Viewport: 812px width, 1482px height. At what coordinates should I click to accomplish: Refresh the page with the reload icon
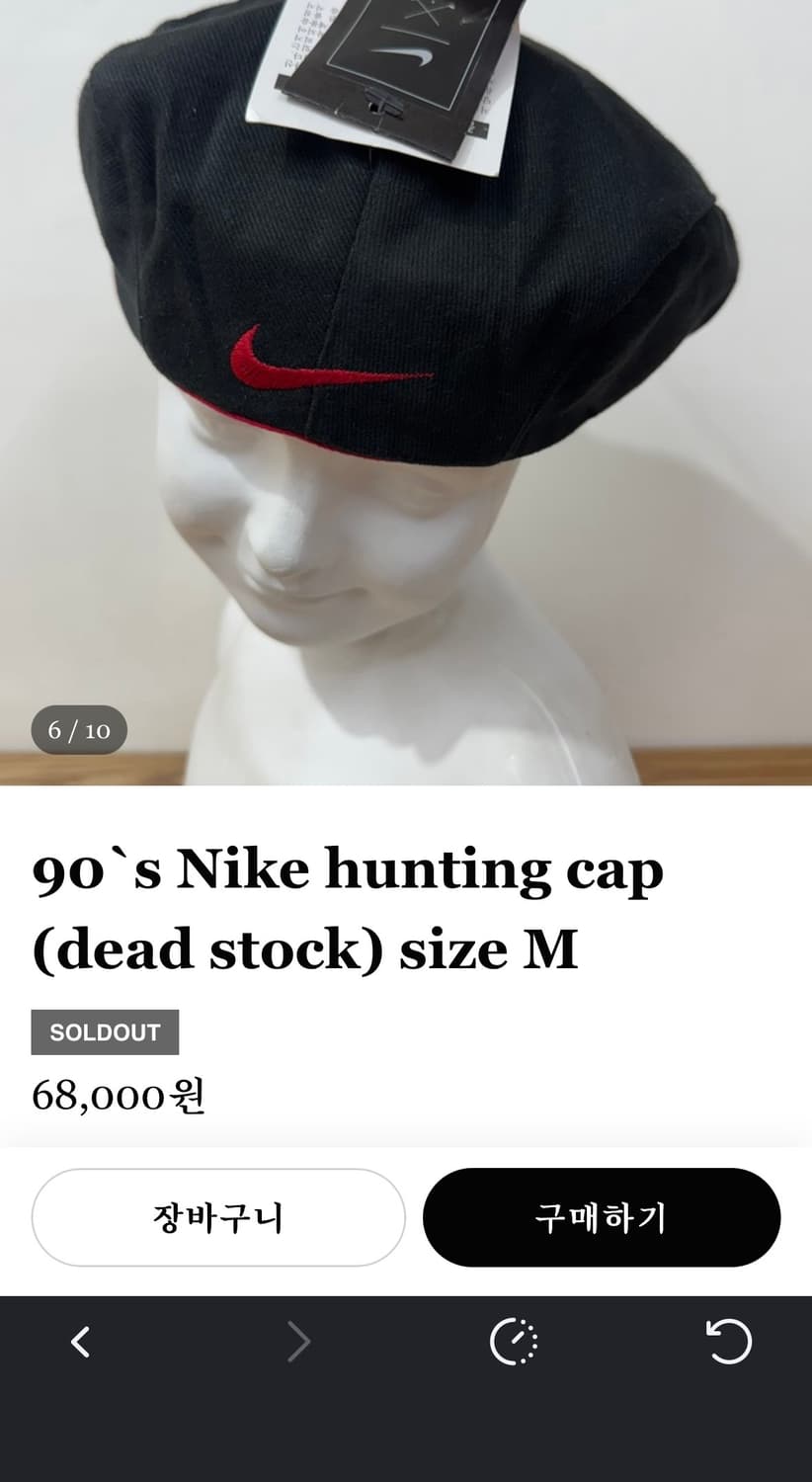point(730,1342)
